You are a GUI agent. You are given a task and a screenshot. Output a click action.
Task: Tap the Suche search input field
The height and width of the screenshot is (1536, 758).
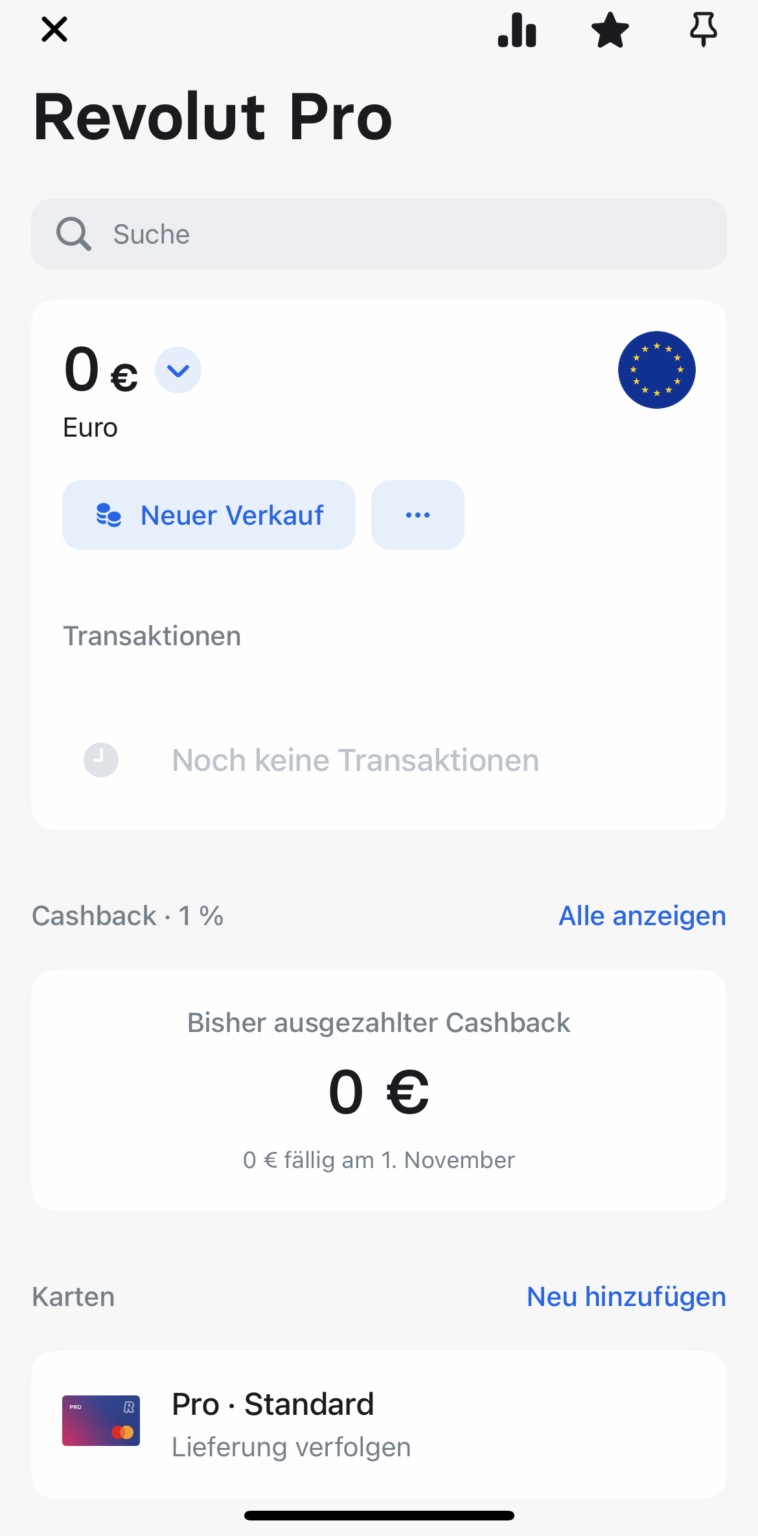coord(379,233)
